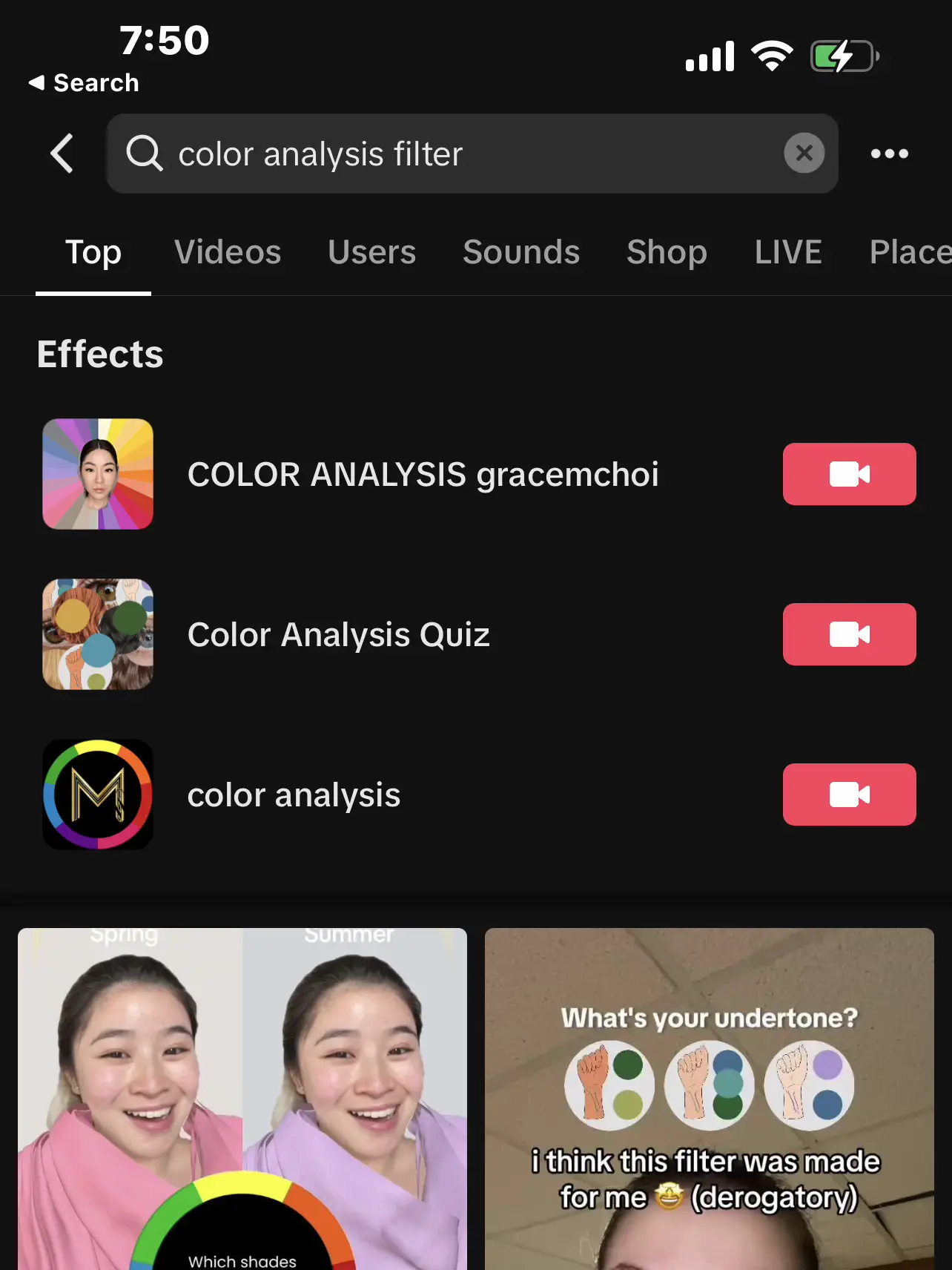Go back using the left arrow
Screen dimensions: 952x1270
(x=62, y=154)
